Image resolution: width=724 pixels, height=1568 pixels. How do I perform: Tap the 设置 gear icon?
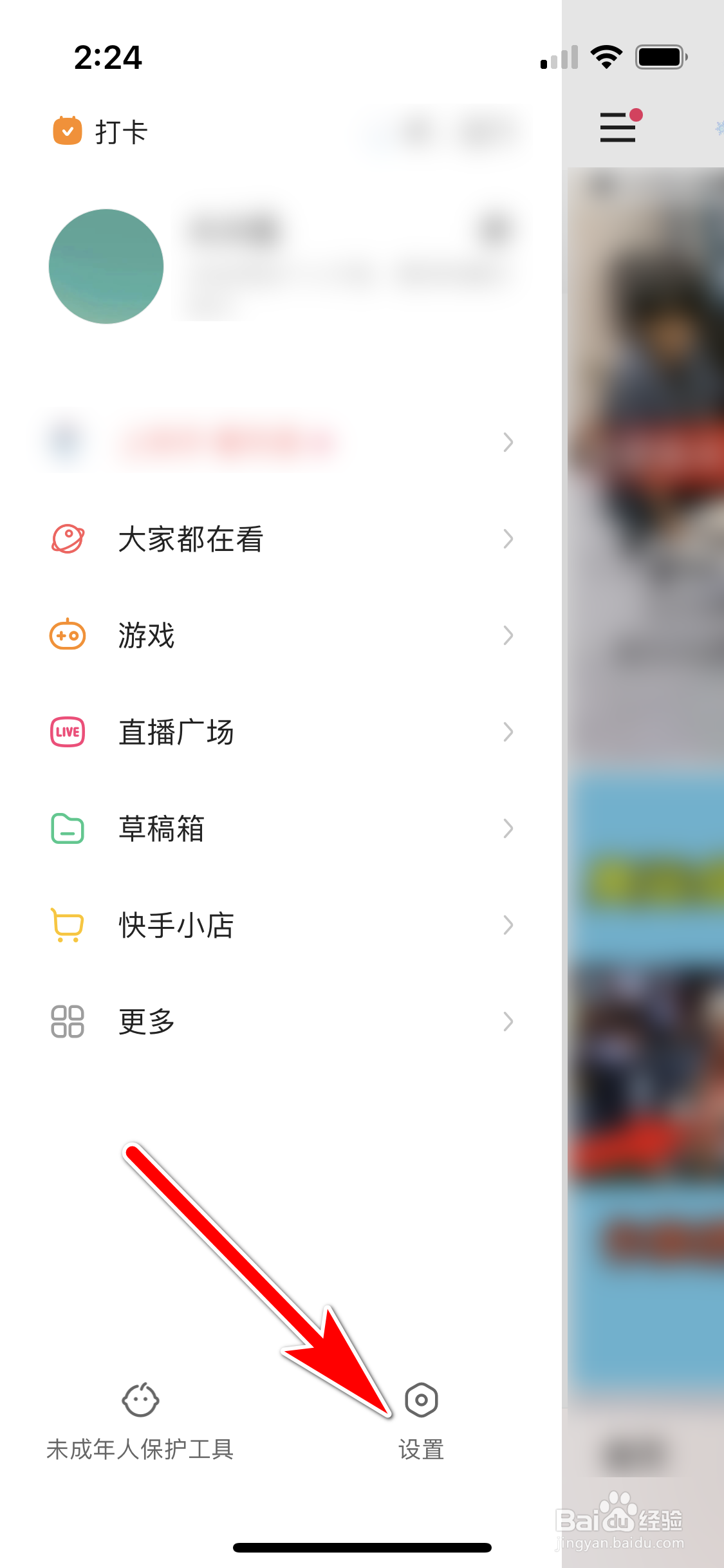click(420, 1400)
